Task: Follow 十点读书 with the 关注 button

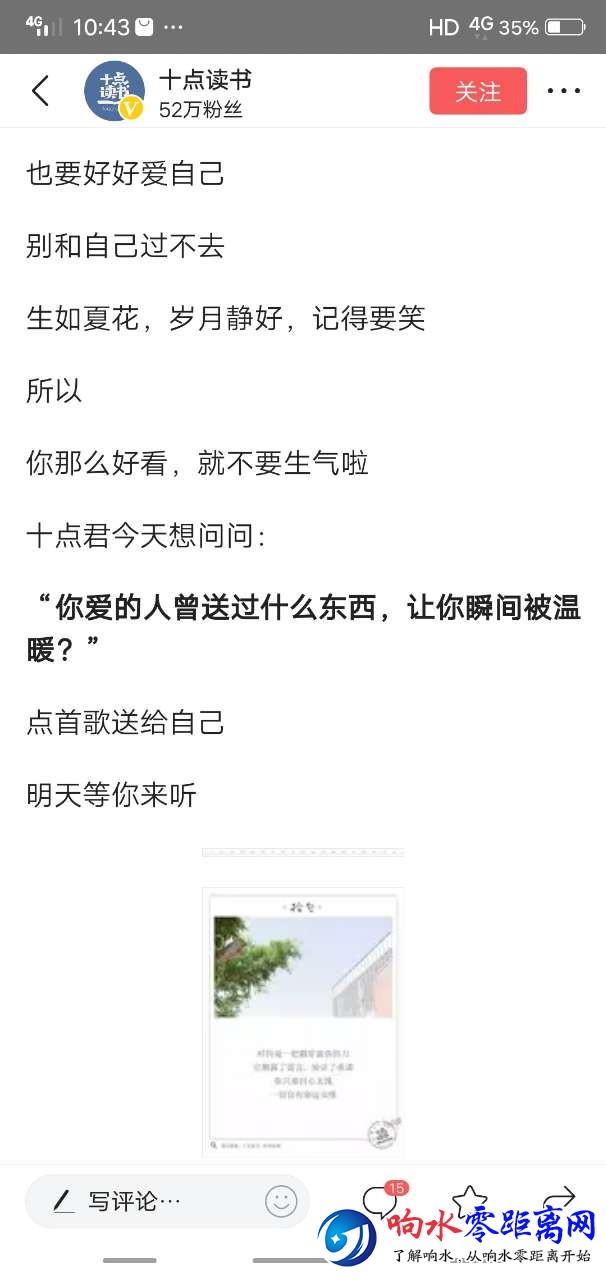Action: (x=478, y=91)
